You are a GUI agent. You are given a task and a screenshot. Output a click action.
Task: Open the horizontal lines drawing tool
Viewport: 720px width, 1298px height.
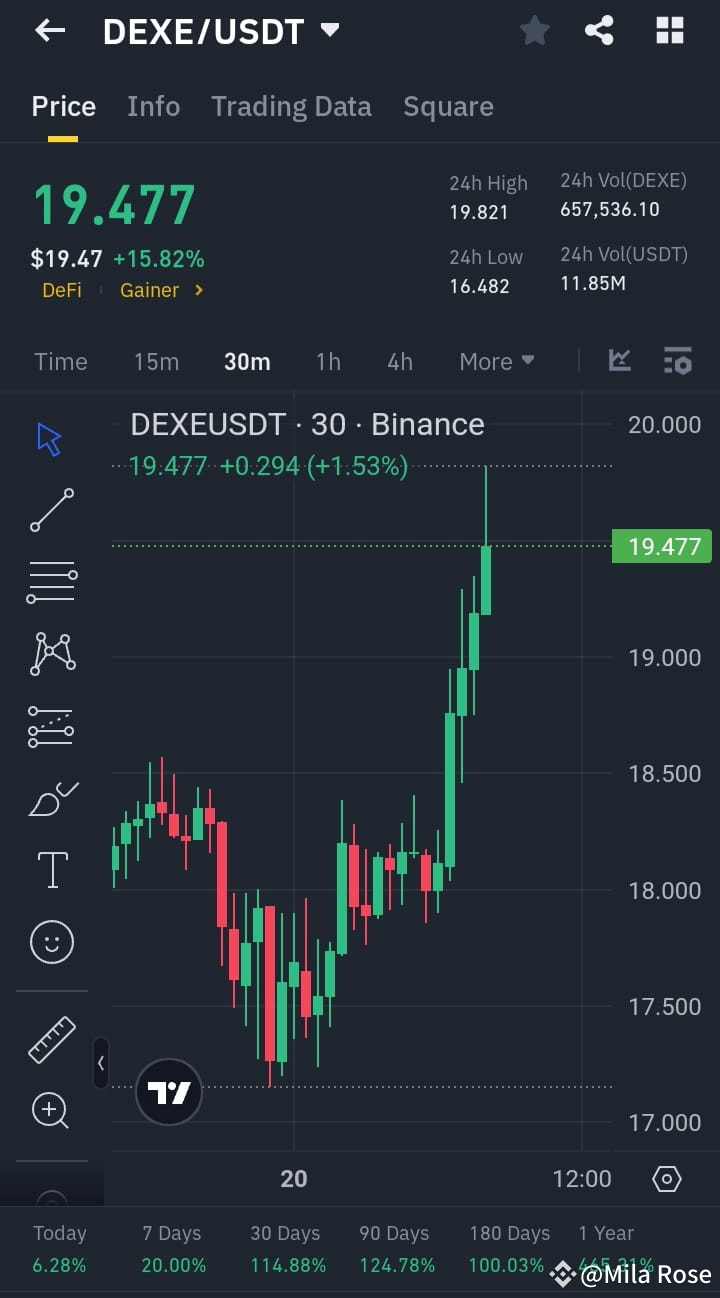50,582
